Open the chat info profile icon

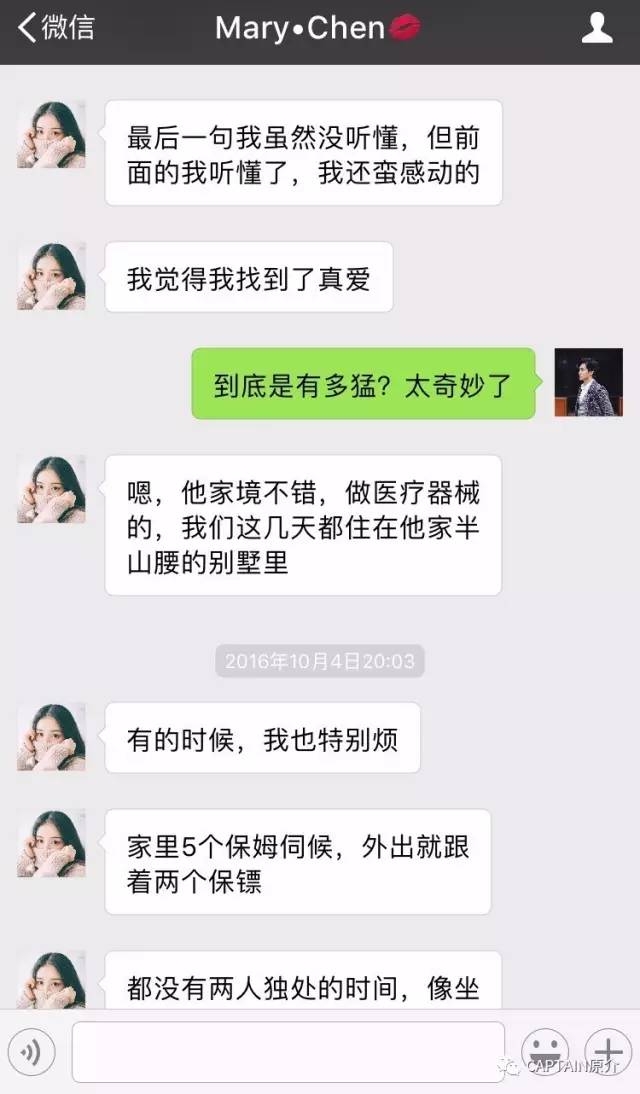(597, 28)
